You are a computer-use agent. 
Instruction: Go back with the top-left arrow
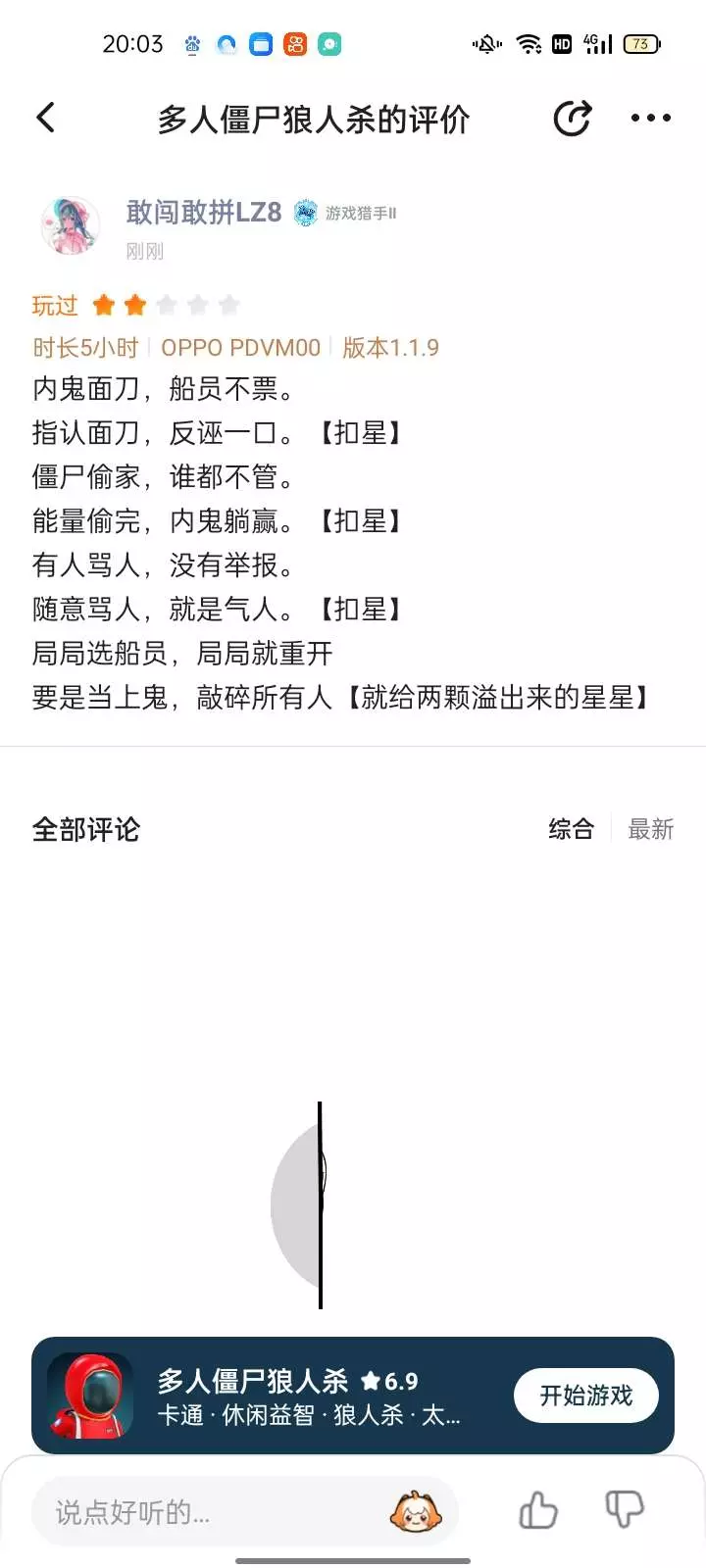click(x=46, y=118)
